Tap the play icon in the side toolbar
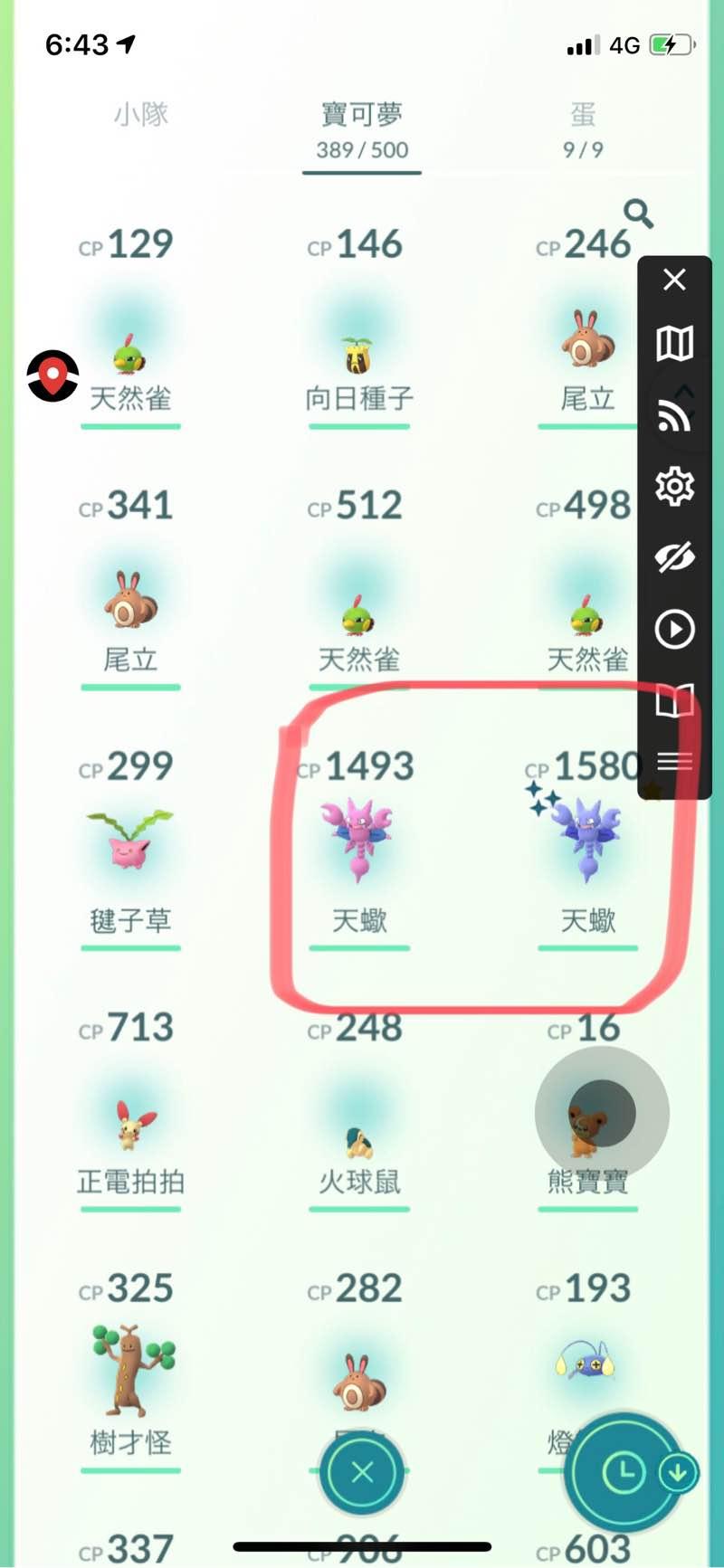This screenshot has width=724, height=1568. pyautogui.click(x=674, y=629)
